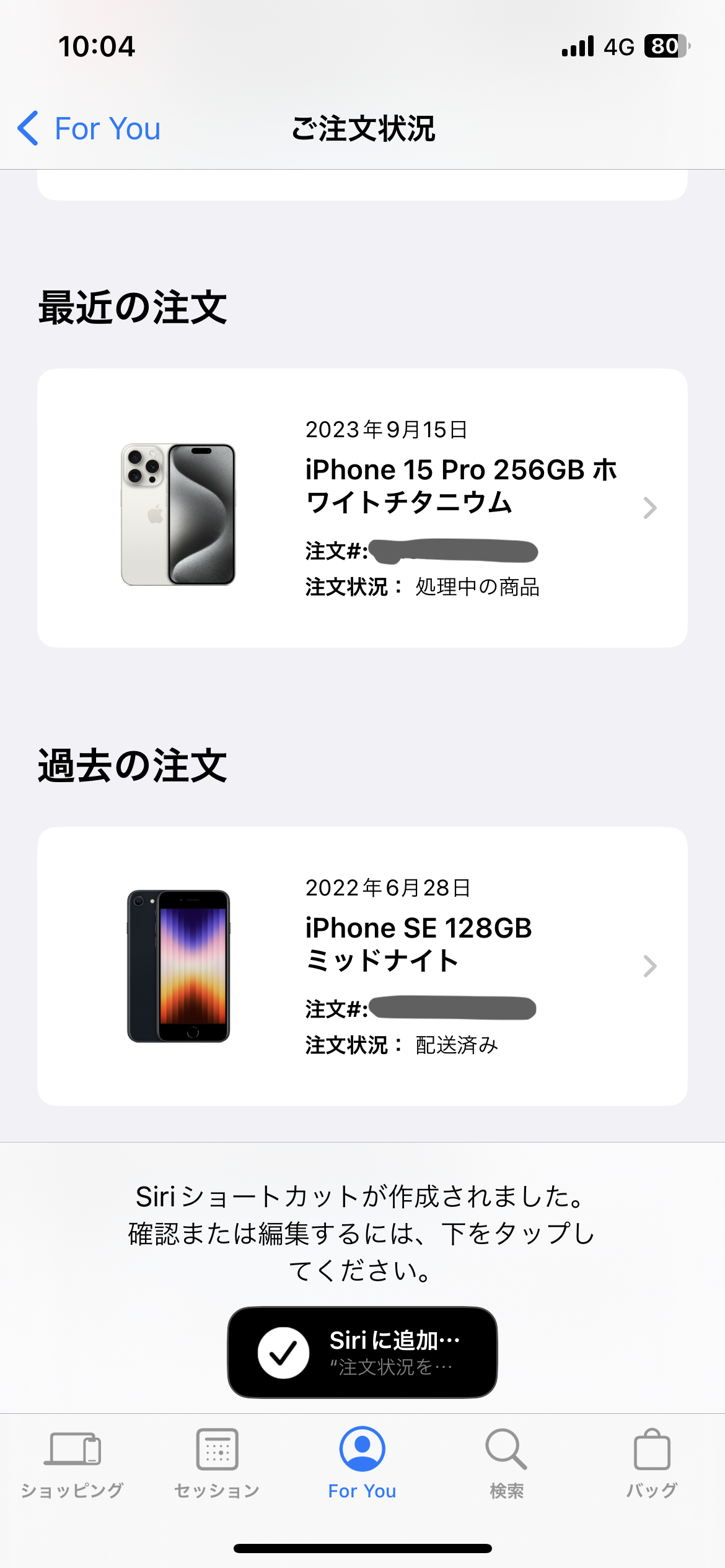Tap the Siriに追加 shortcut button

(362, 1352)
